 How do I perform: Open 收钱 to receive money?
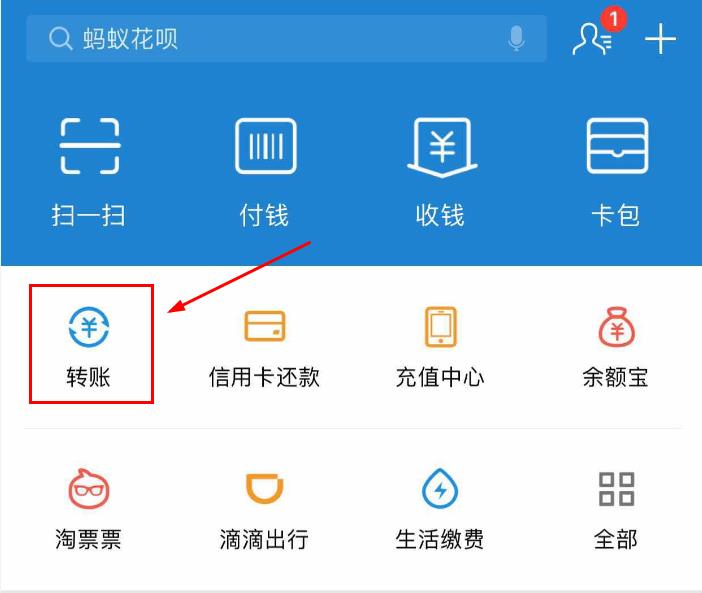(440, 168)
